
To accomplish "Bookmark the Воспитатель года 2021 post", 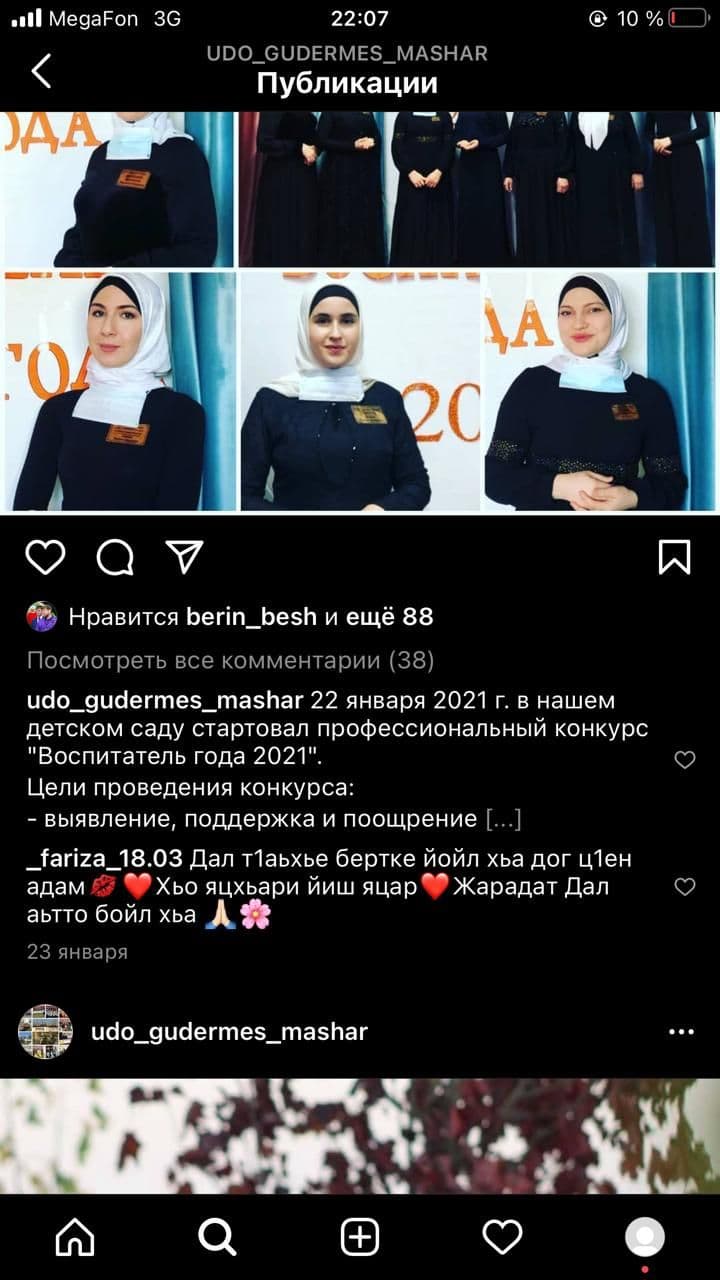I will click(675, 557).
